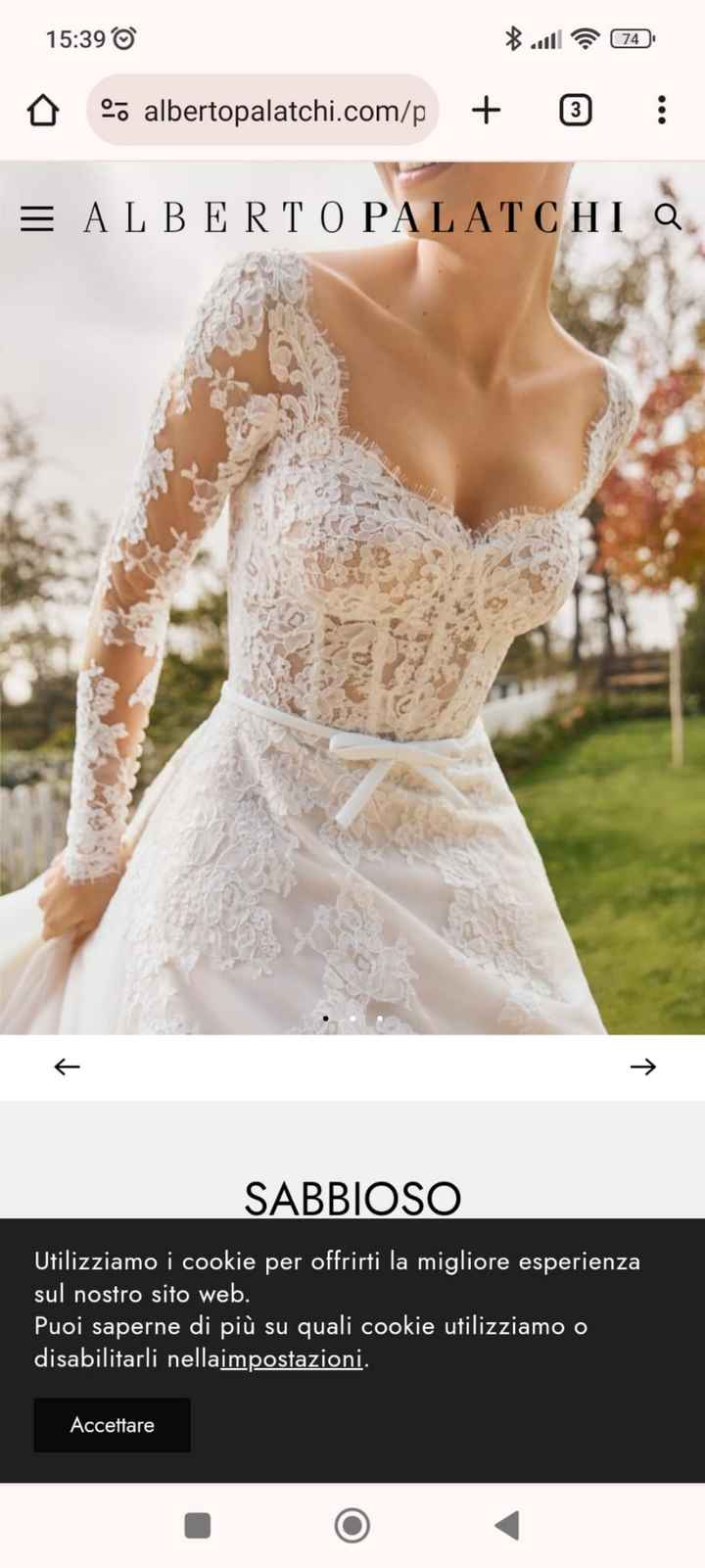The width and height of the screenshot is (705, 1568).
Task: Open the cookie impostazioni link
Action: pos(292,1359)
